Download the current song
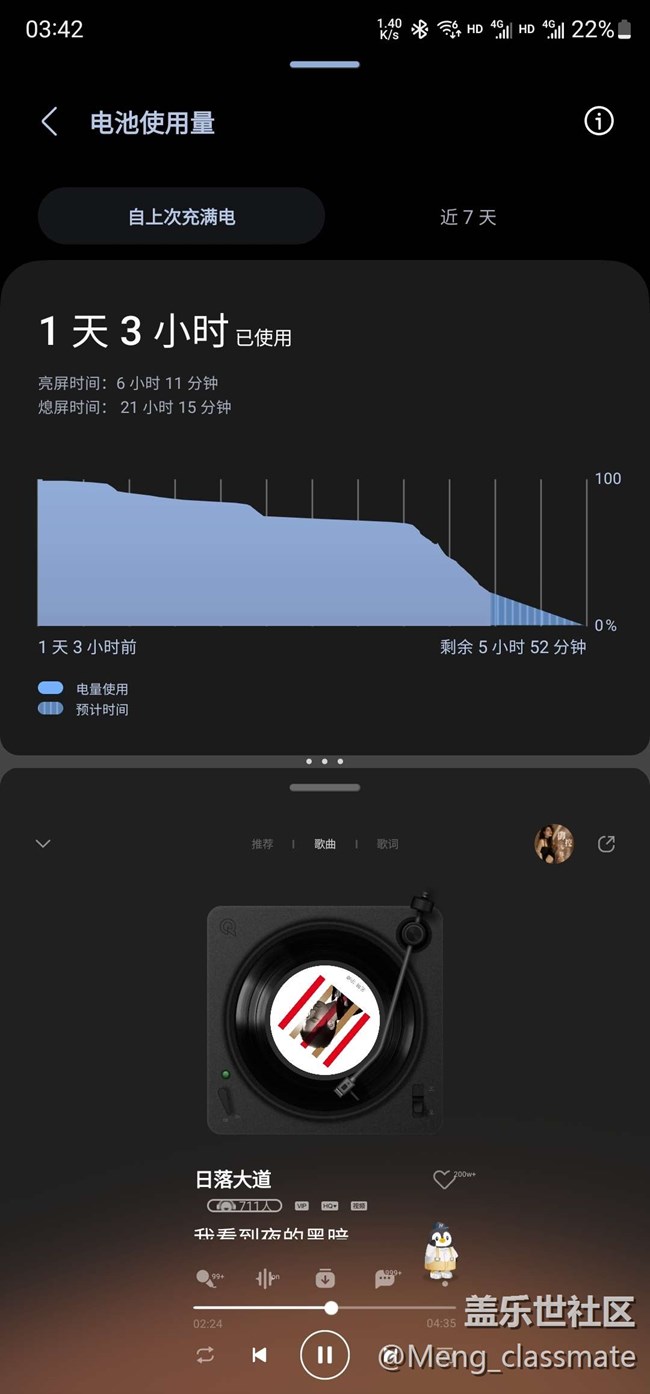650x1394 pixels. [325, 1278]
